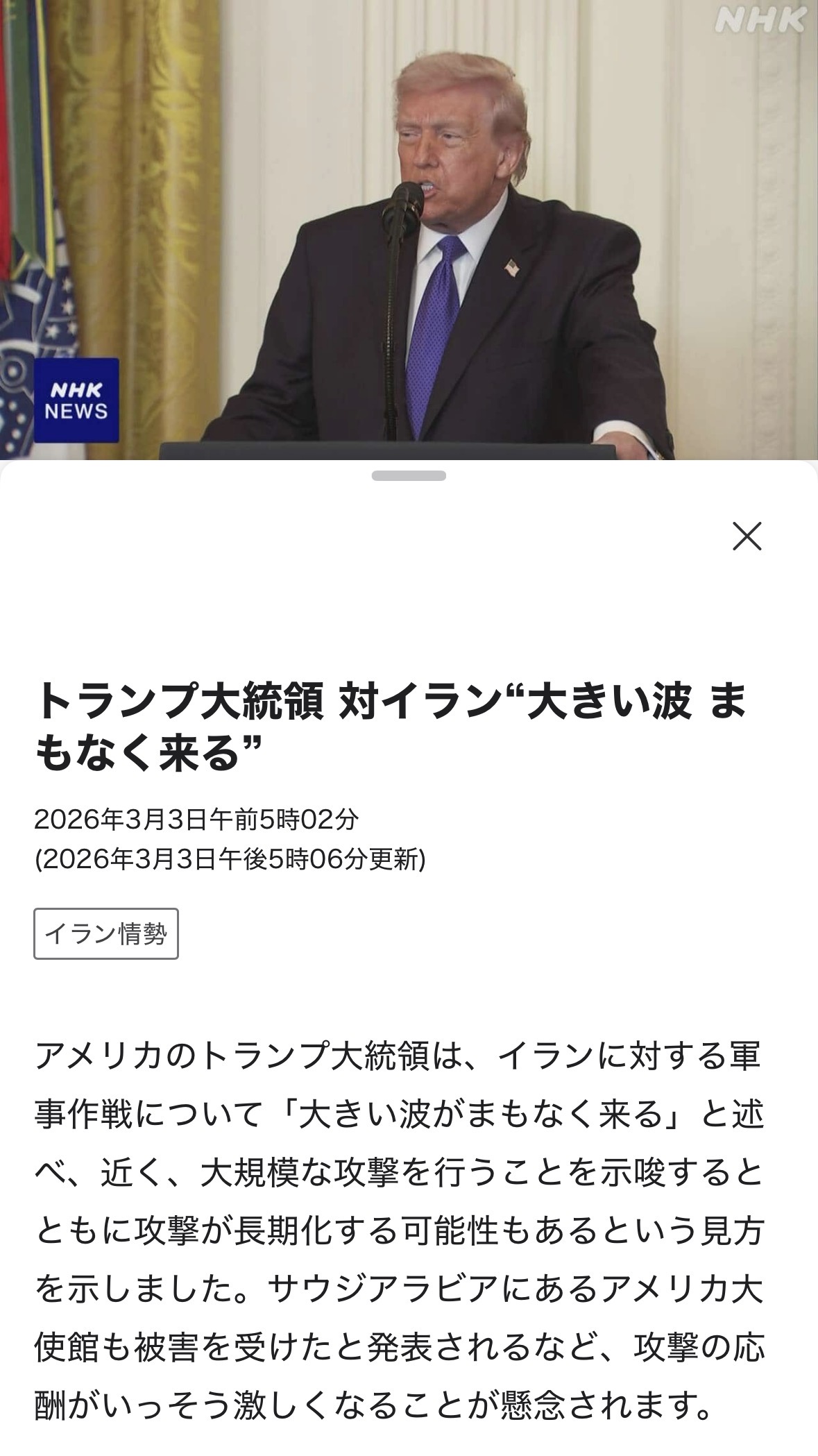Open the イラン情勢 topic tag
The image size is (818, 1456).
[x=106, y=934]
